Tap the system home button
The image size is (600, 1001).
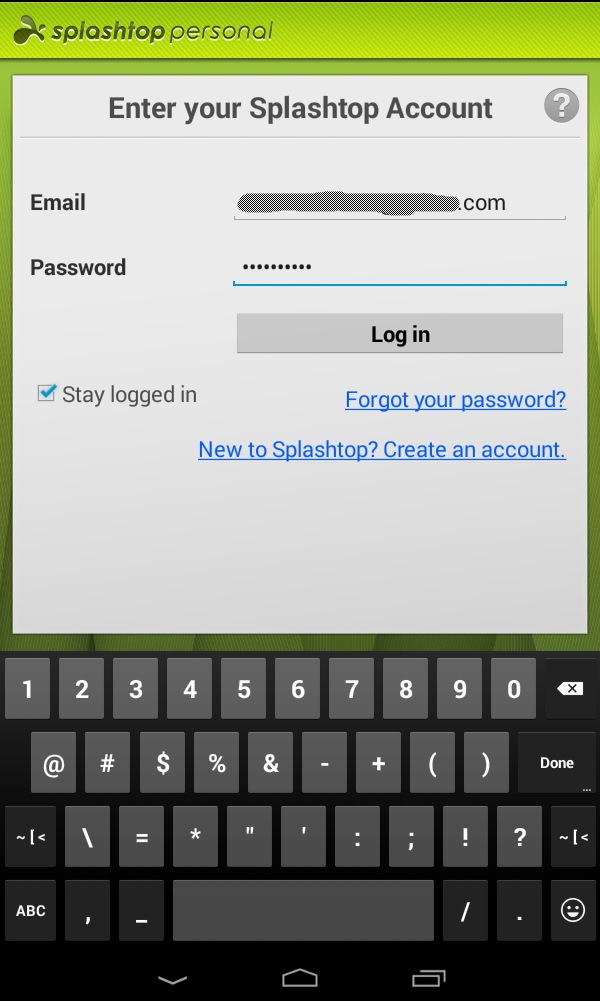(300, 977)
